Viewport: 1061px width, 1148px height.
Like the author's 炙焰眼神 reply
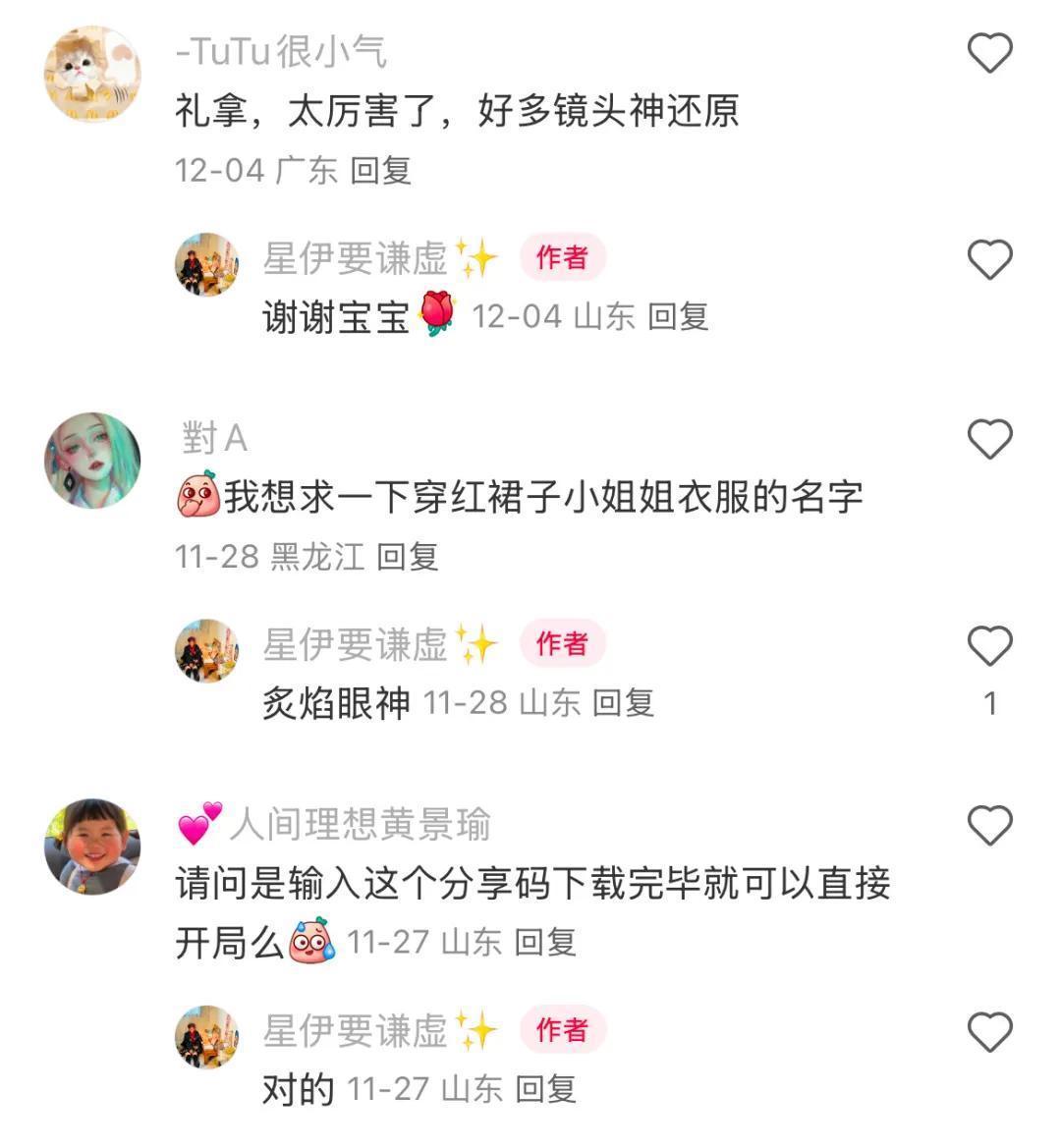[x=989, y=646]
